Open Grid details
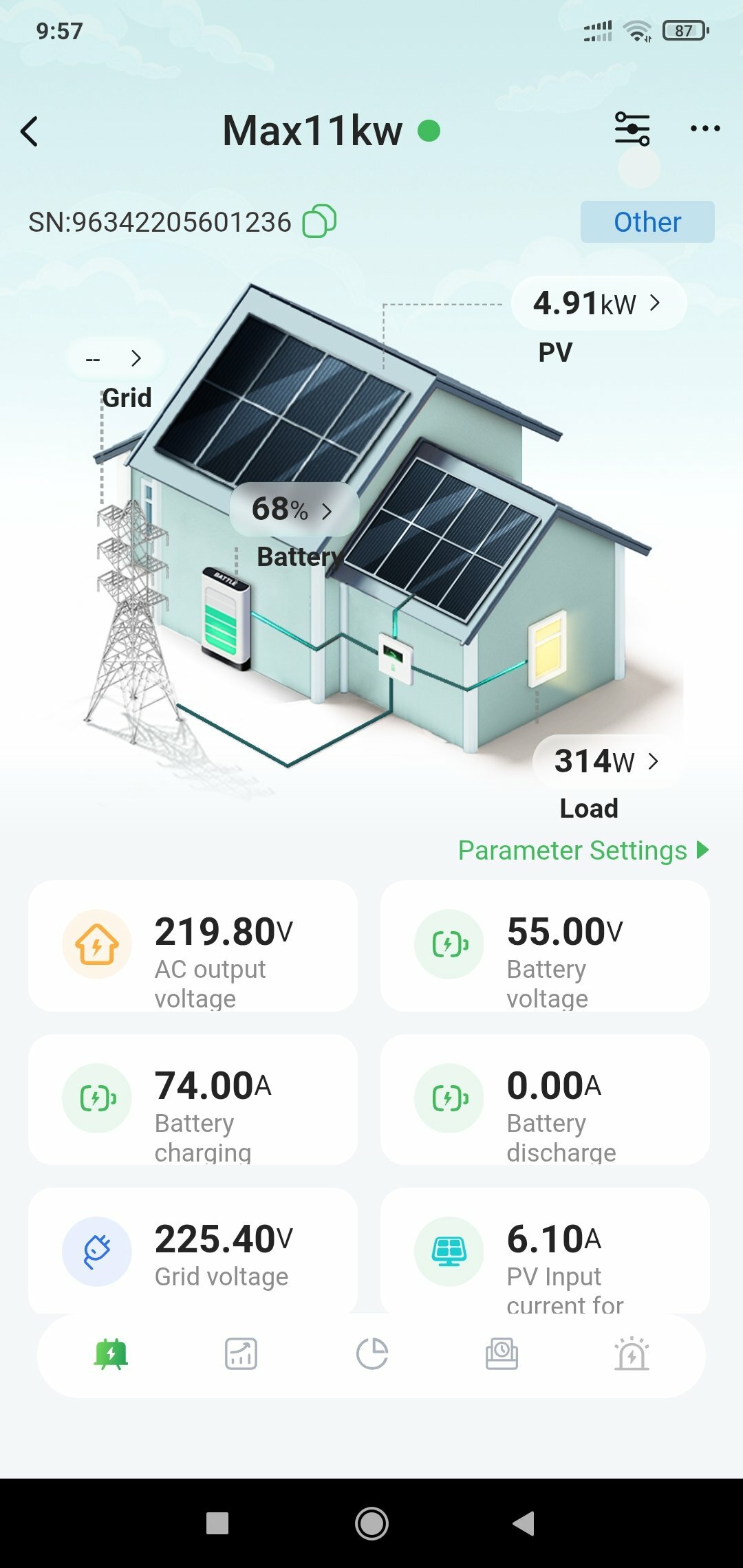The image size is (743, 1568). pyautogui.click(x=115, y=358)
